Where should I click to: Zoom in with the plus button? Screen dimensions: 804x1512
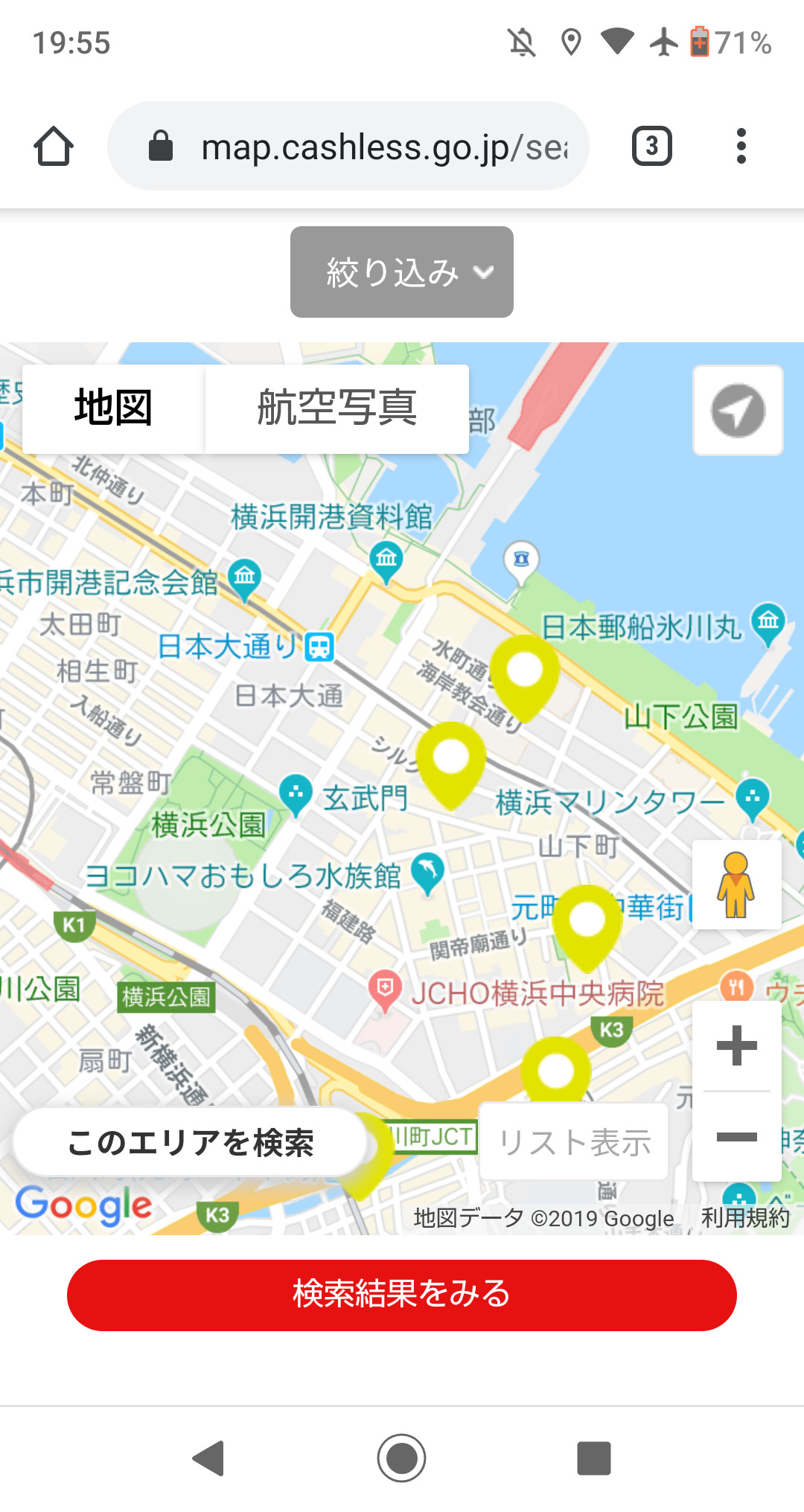[736, 1045]
